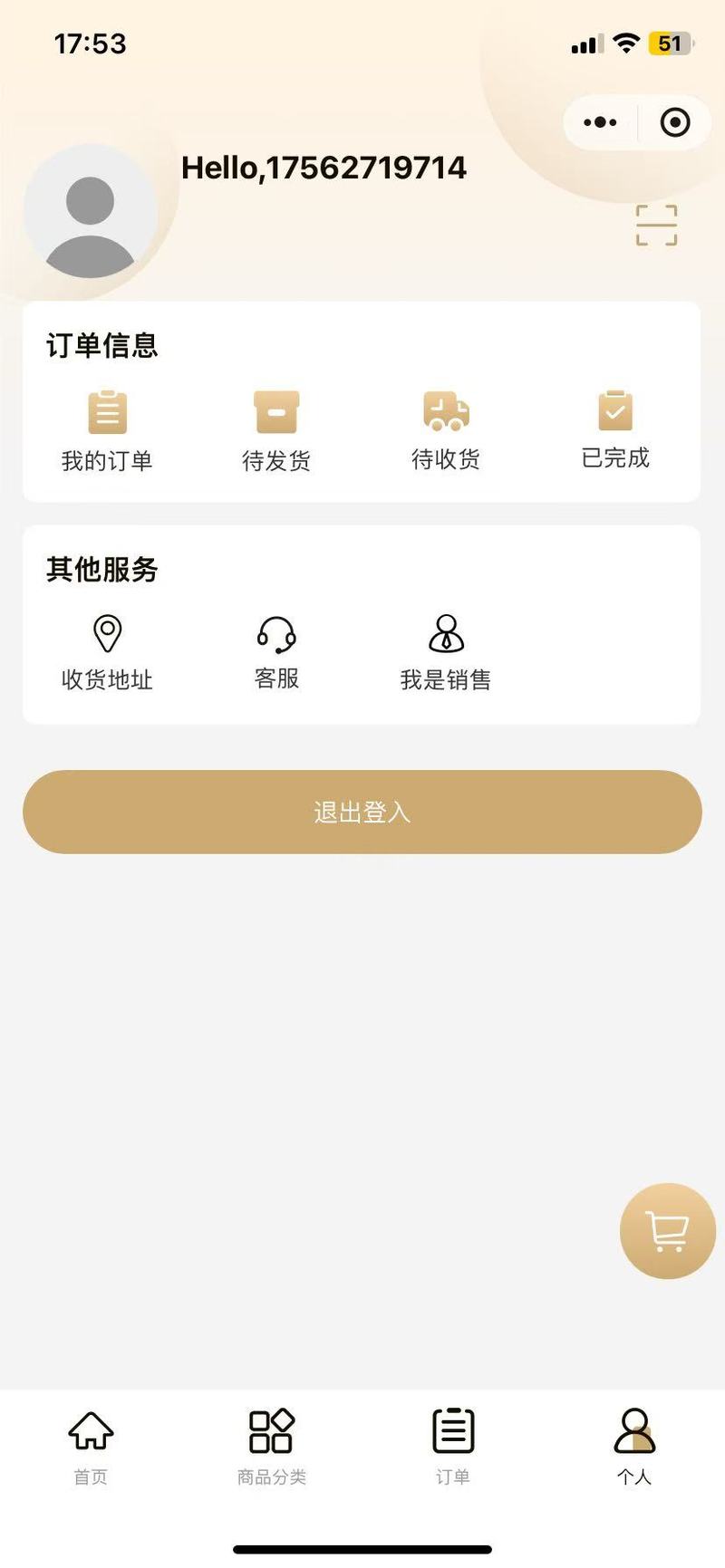Switch to the 订单 tab
This screenshot has height=1568, width=725.
453,1447
